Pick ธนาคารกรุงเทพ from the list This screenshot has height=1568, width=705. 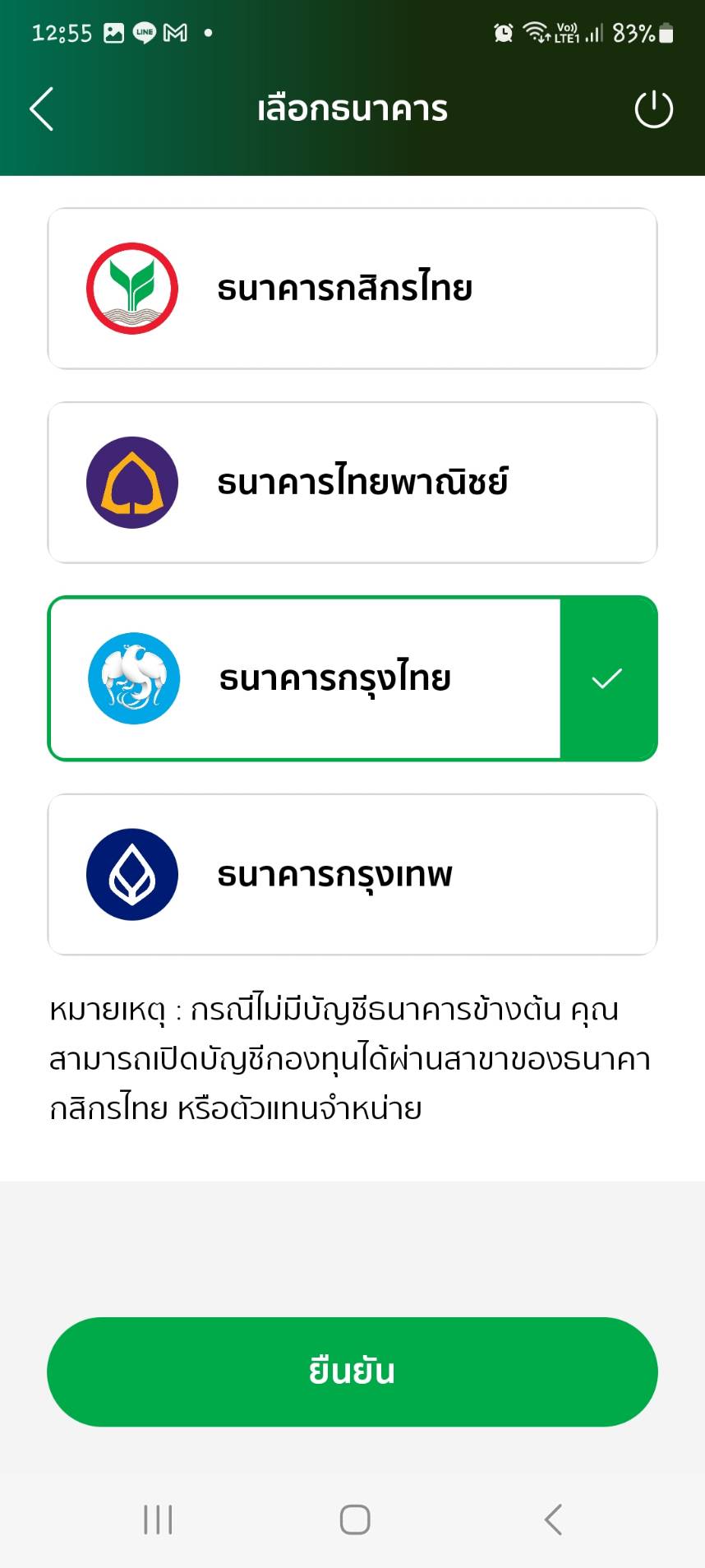(352, 874)
